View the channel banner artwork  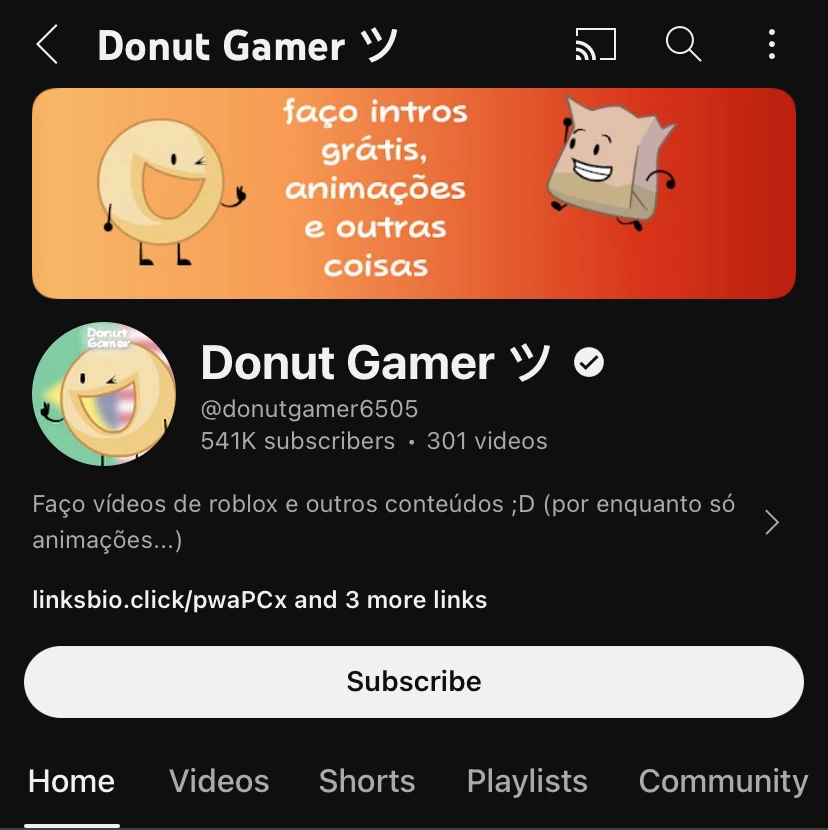414,192
